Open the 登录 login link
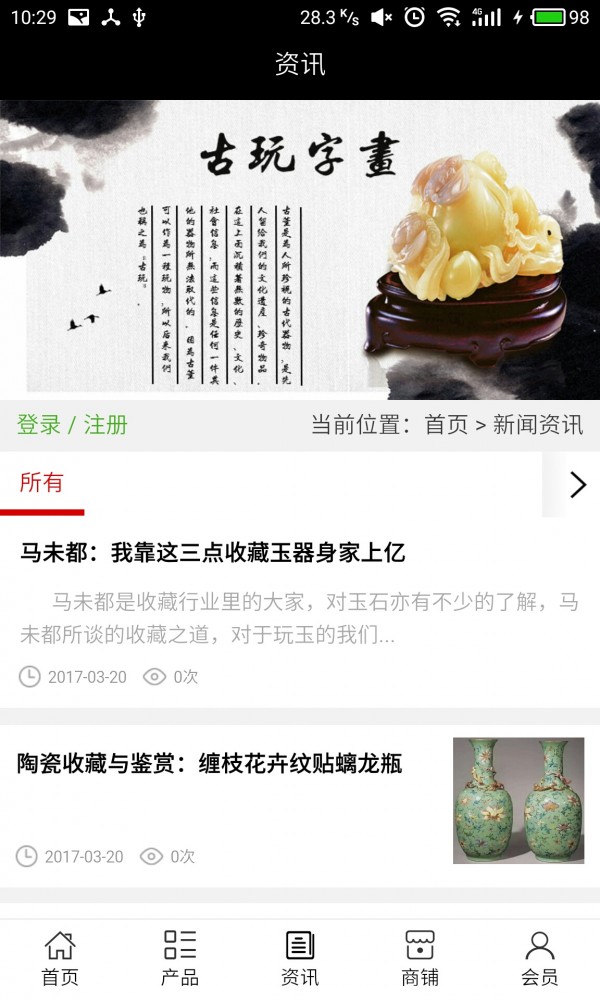 39,425
